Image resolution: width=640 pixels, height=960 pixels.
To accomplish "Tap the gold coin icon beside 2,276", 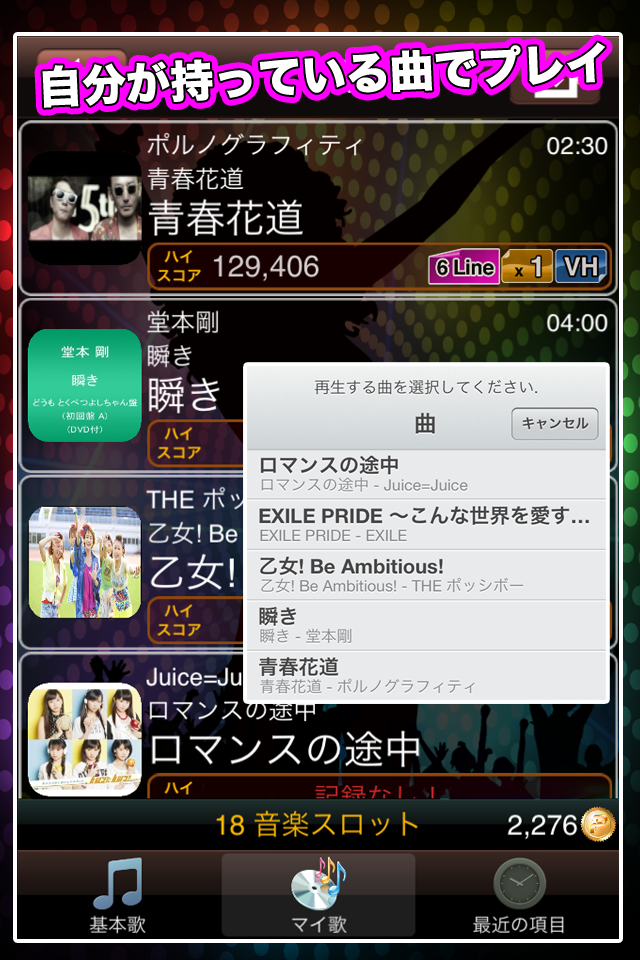I will pyautogui.click(x=598, y=825).
